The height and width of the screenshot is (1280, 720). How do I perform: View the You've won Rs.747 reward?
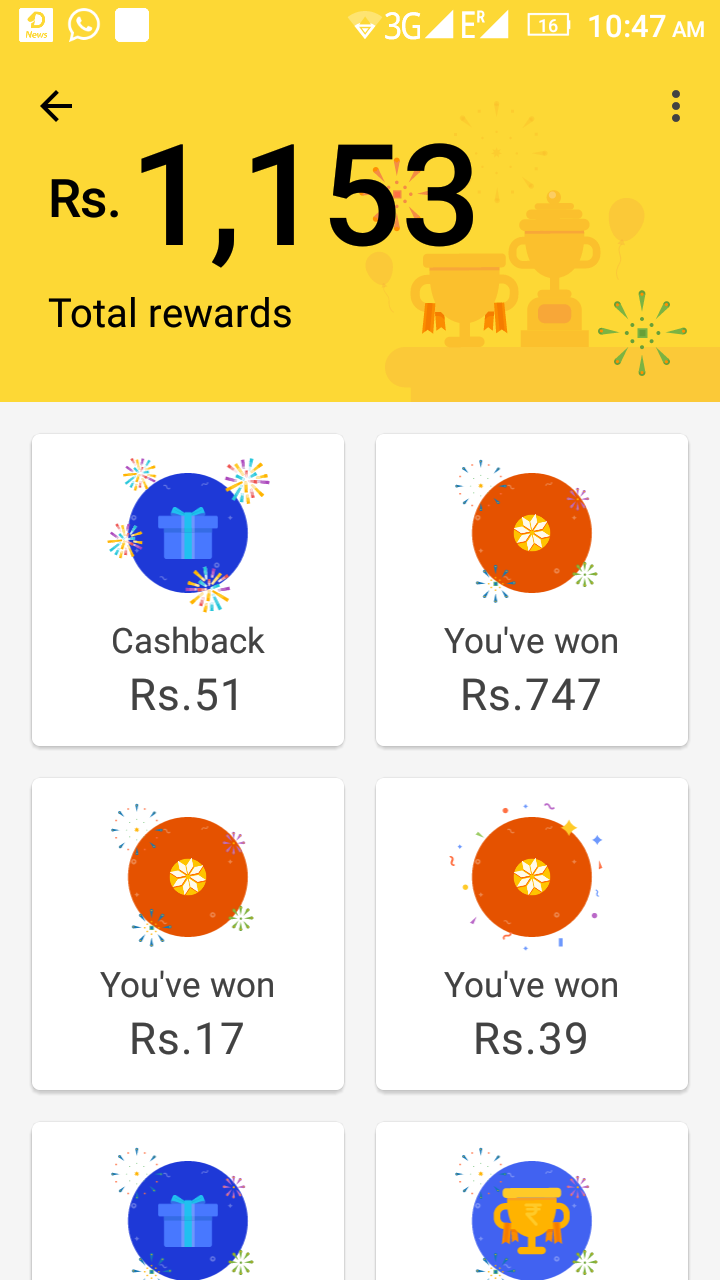532,590
